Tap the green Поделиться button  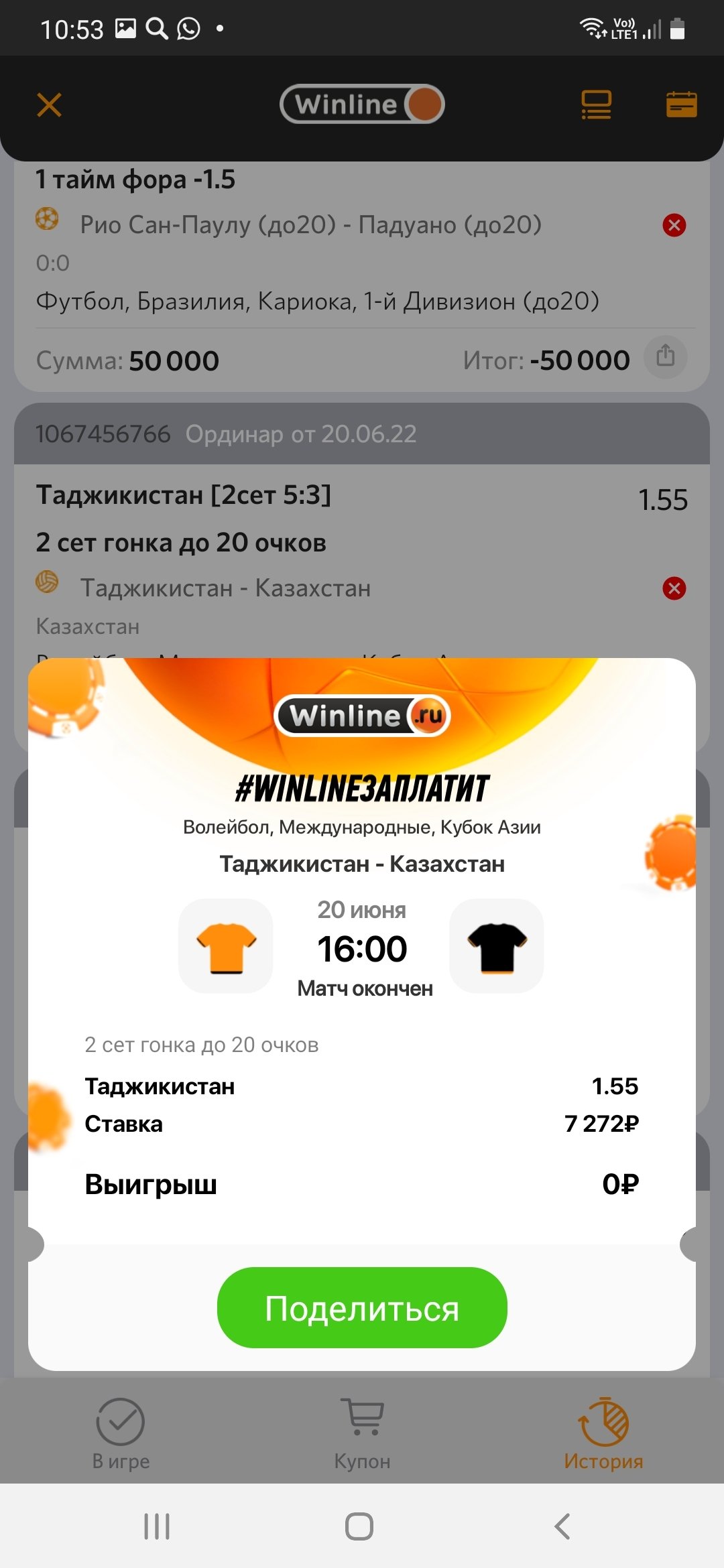coord(362,1307)
